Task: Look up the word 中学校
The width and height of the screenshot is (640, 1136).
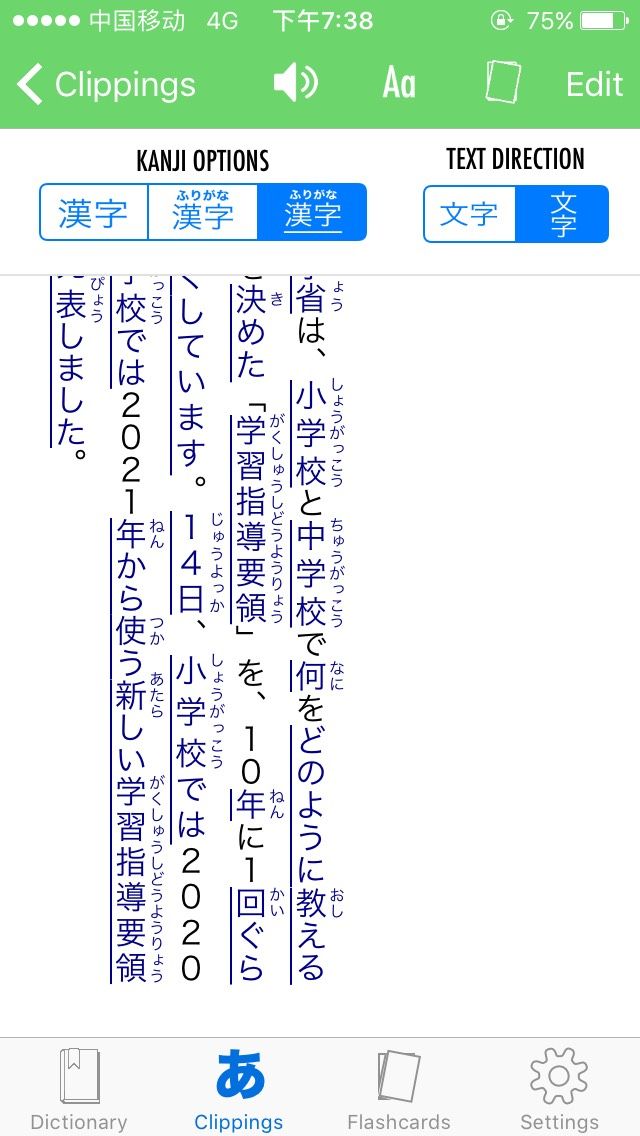Action: pos(312,573)
